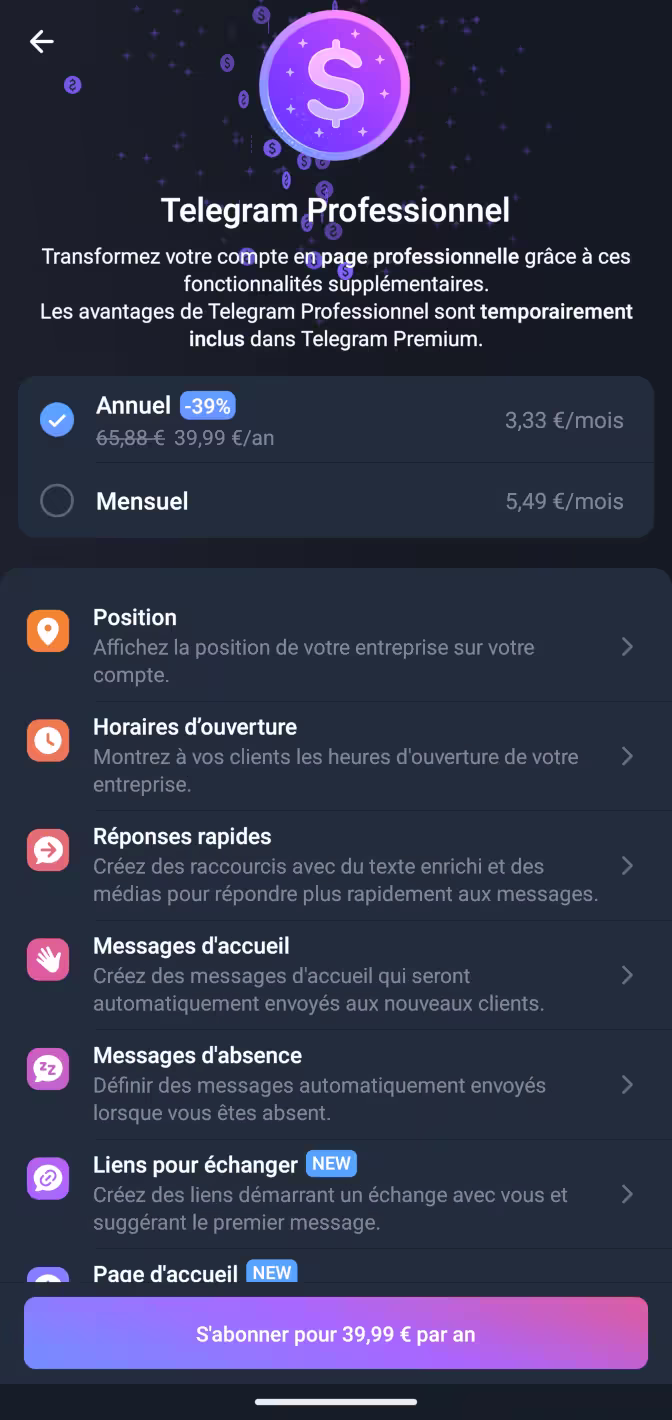The image size is (672, 1420).
Task: Go back with the top-left arrow
Action: [41, 41]
